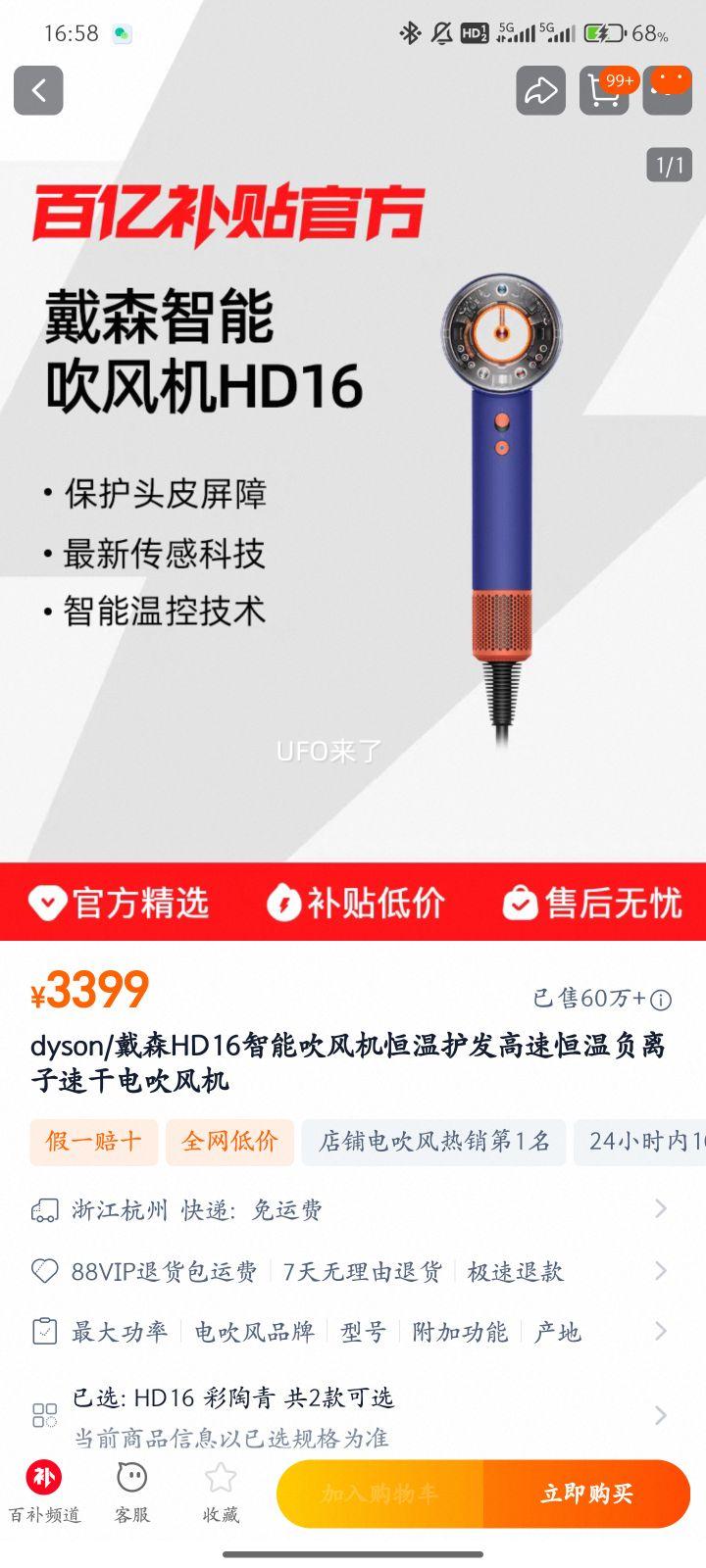Tap 加入购物车 to add to cart
Screen dimensions: 706x1568
(379, 1494)
